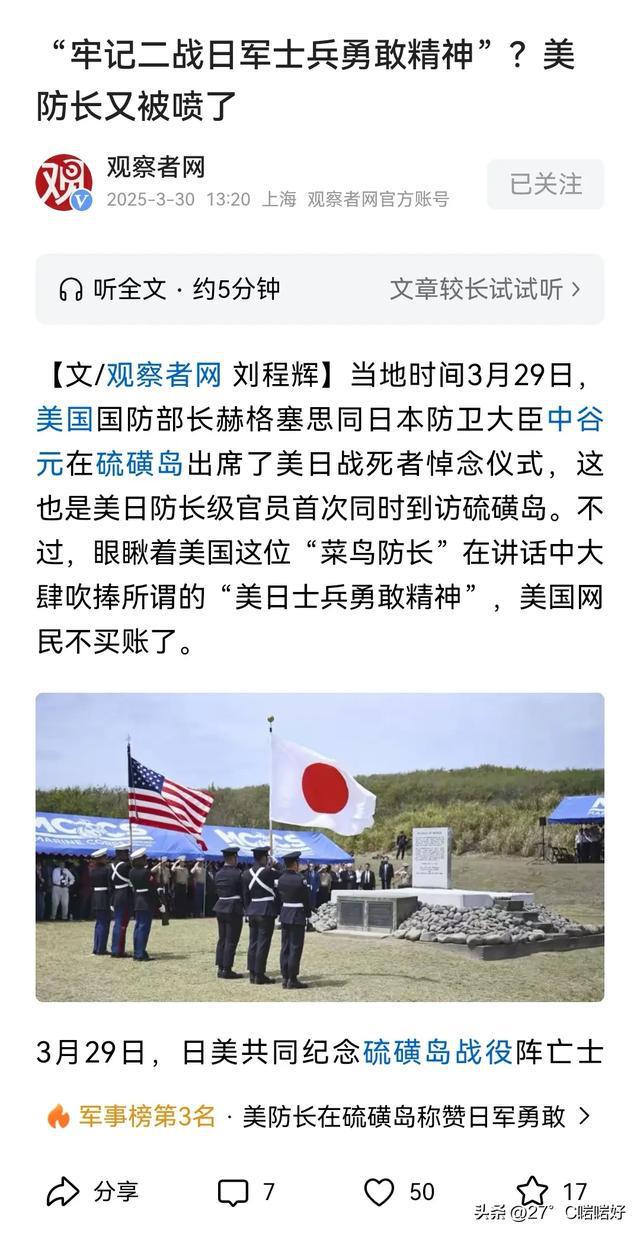
Task: Open the 观察者网 link in the byline
Action: (x=164, y=375)
